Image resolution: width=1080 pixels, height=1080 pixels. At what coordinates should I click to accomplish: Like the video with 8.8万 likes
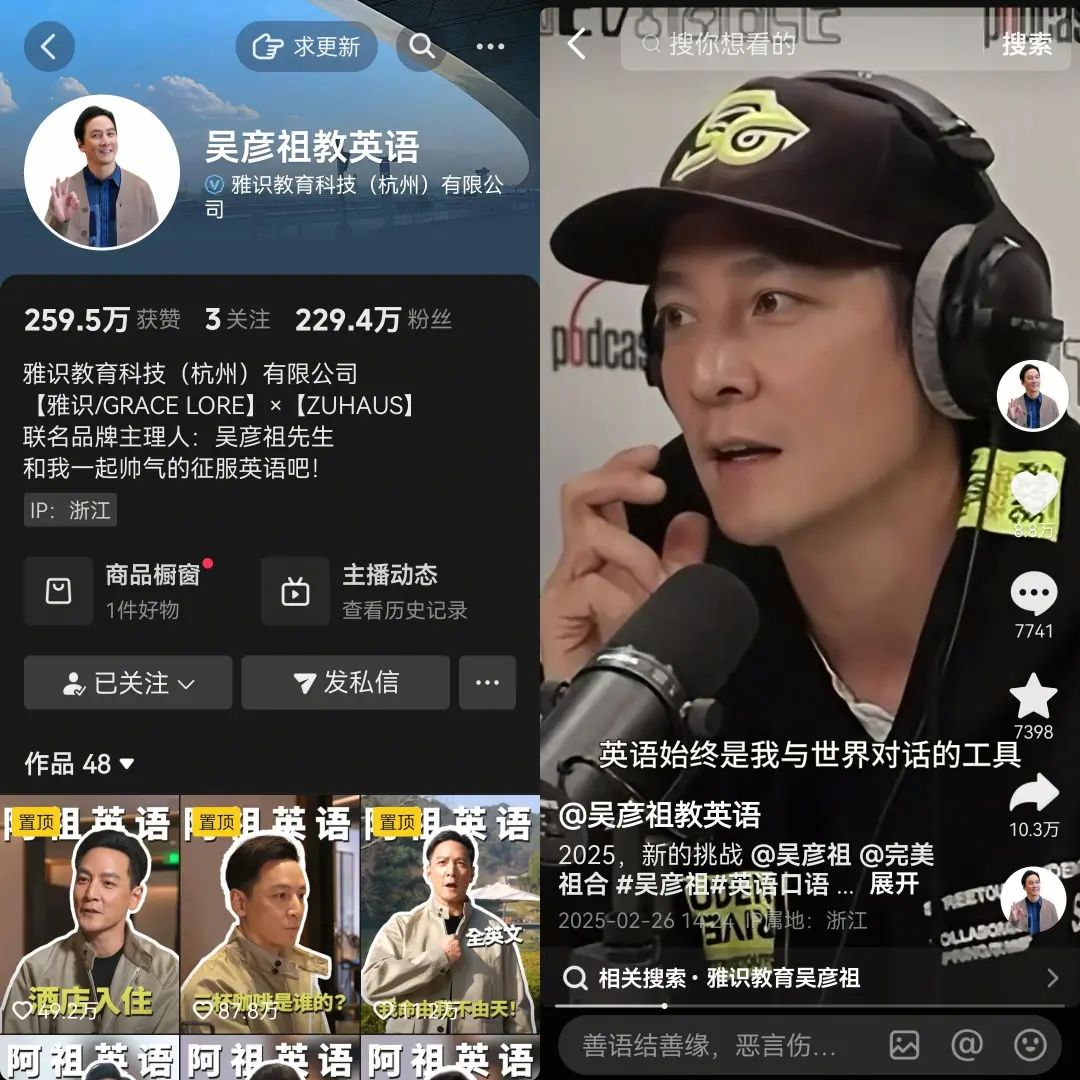pos(1033,493)
